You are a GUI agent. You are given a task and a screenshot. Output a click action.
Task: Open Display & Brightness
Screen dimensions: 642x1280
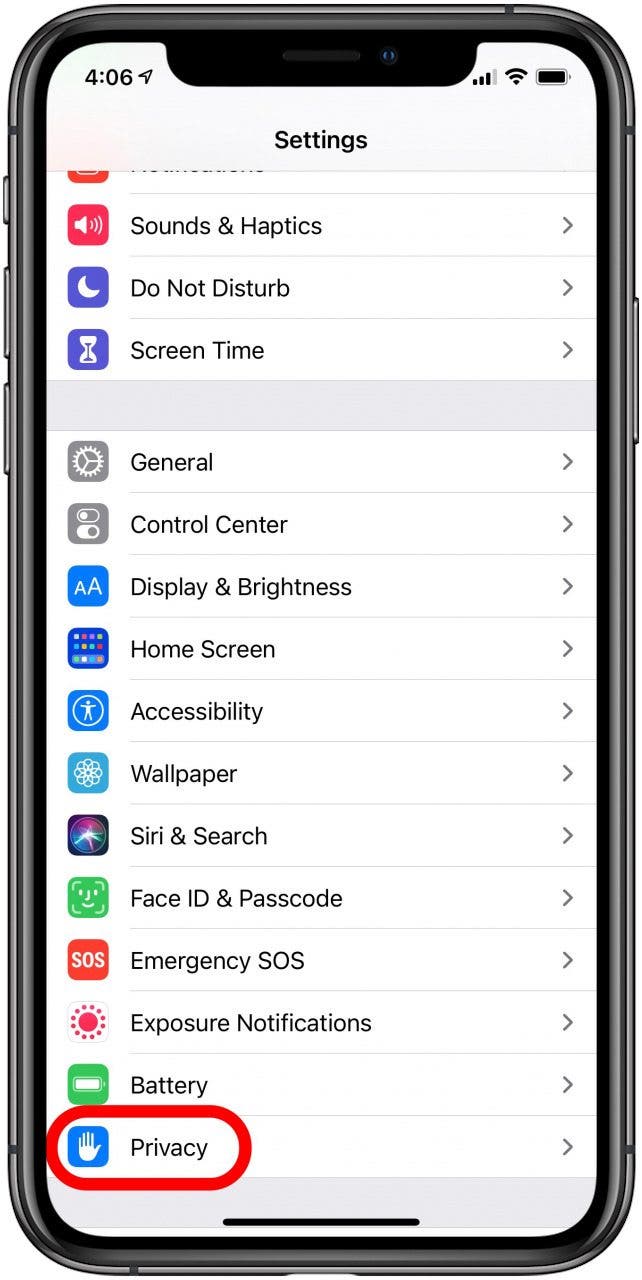241,587
